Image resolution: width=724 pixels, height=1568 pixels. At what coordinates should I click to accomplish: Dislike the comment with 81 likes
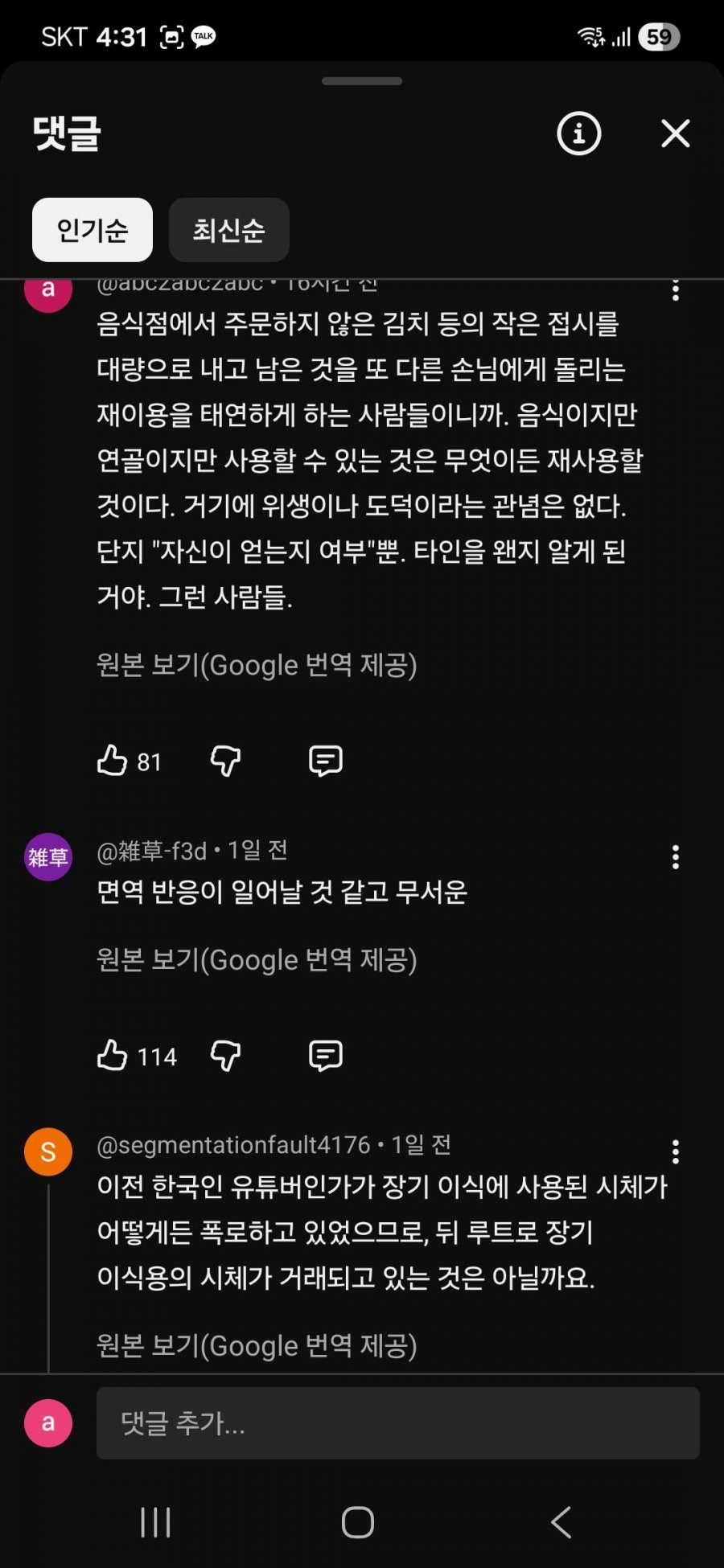225,761
